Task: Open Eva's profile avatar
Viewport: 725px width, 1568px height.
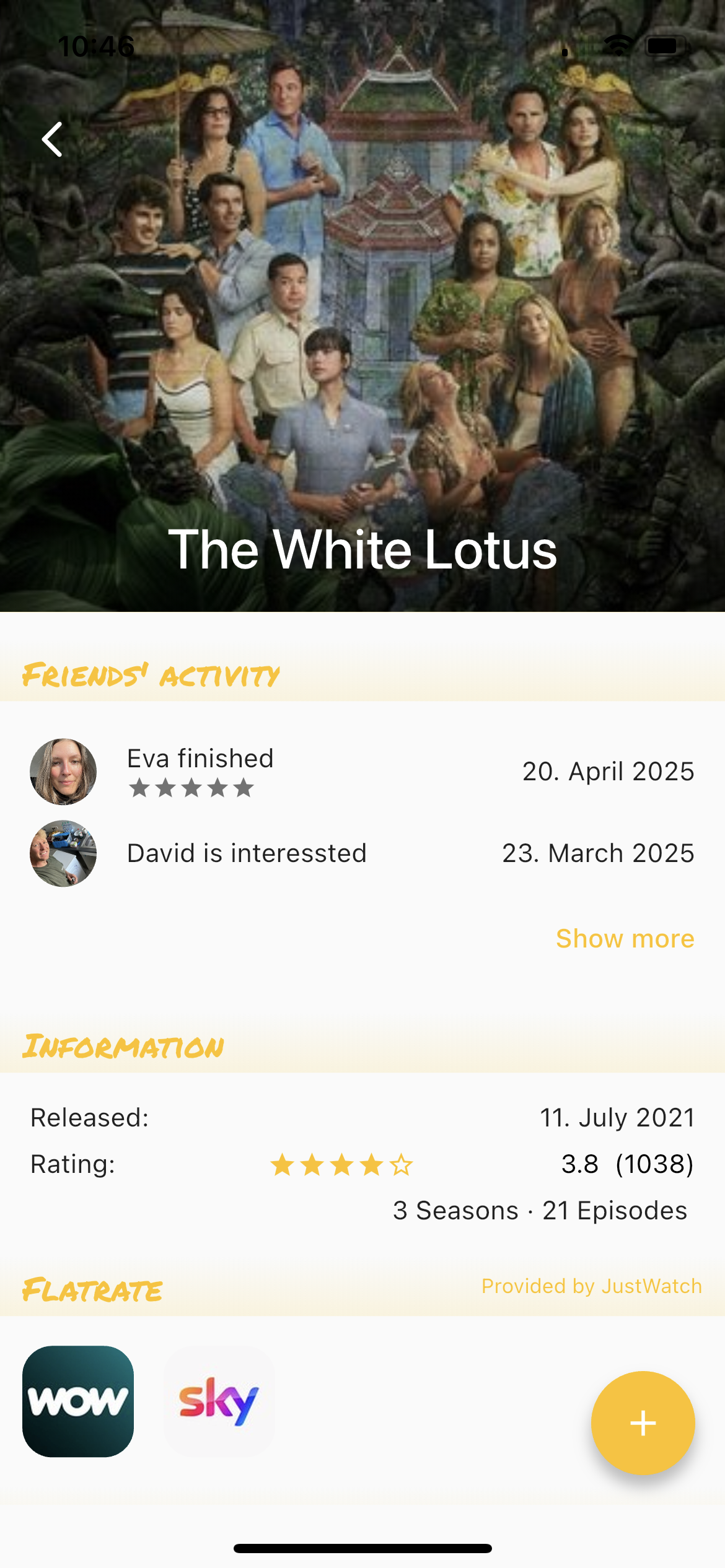Action: 63,772
